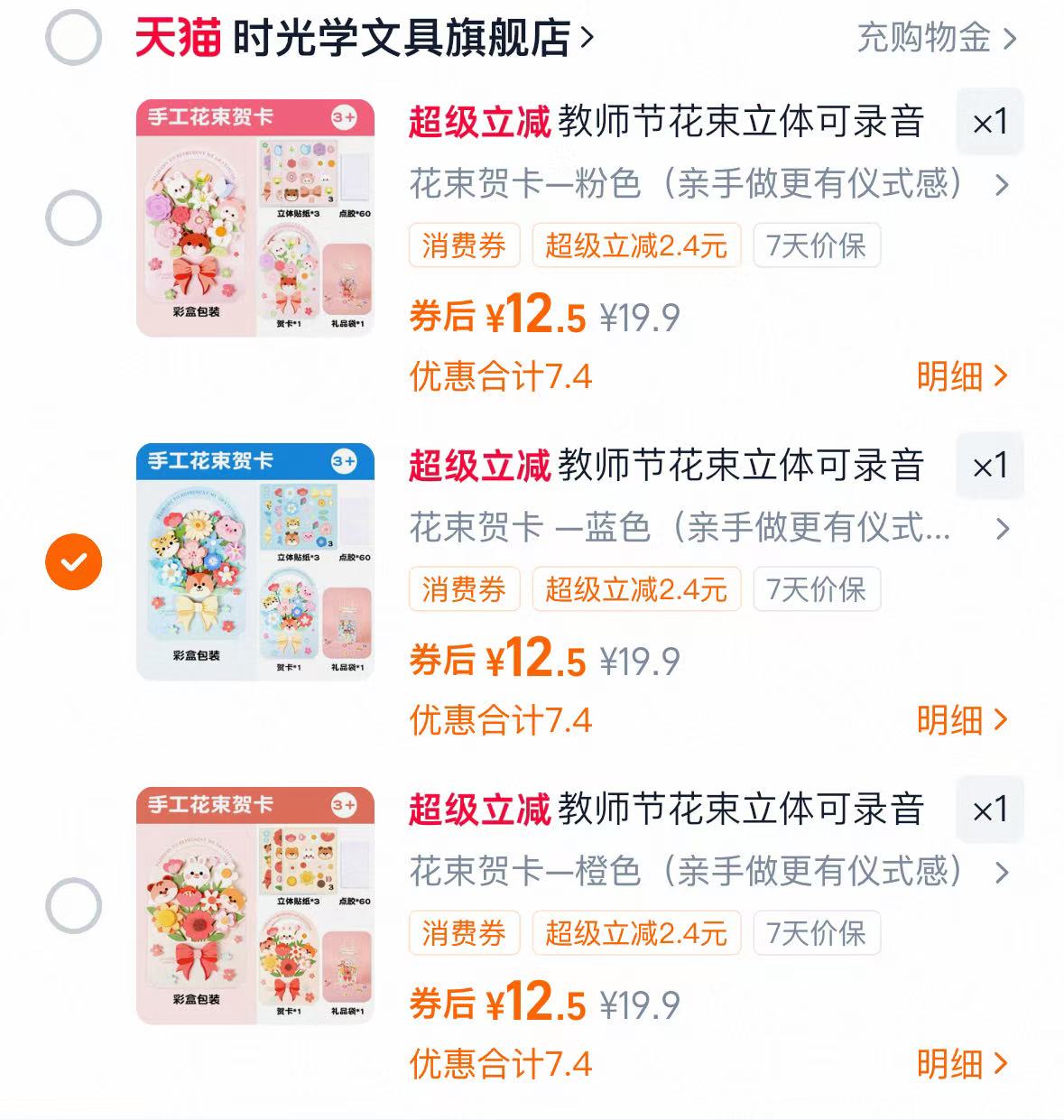Open the blue bouquet card product image
Viewport: 1064px width, 1120px height.
(x=255, y=560)
